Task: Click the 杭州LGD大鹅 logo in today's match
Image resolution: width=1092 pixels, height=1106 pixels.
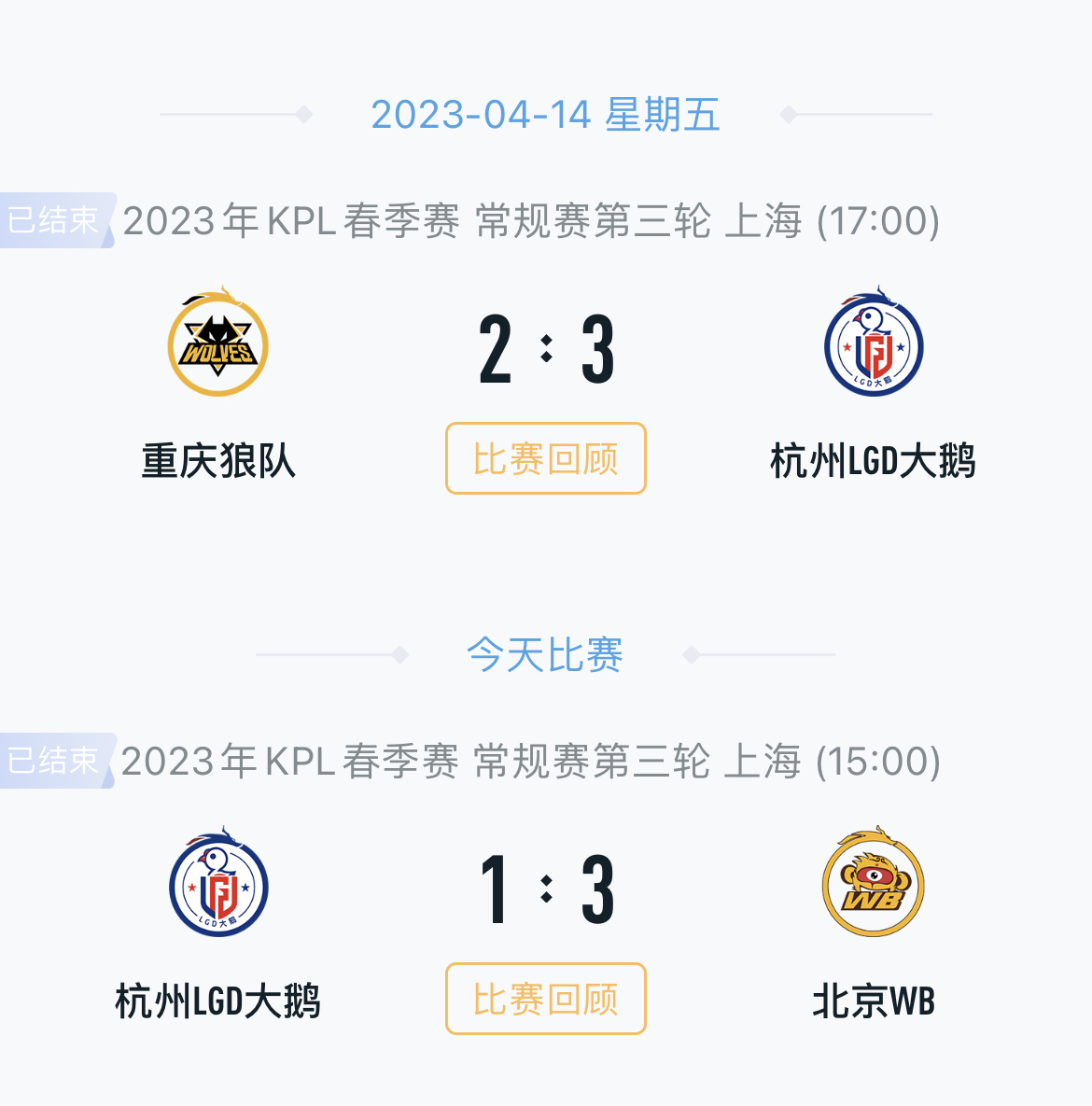Action: (217, 887)
